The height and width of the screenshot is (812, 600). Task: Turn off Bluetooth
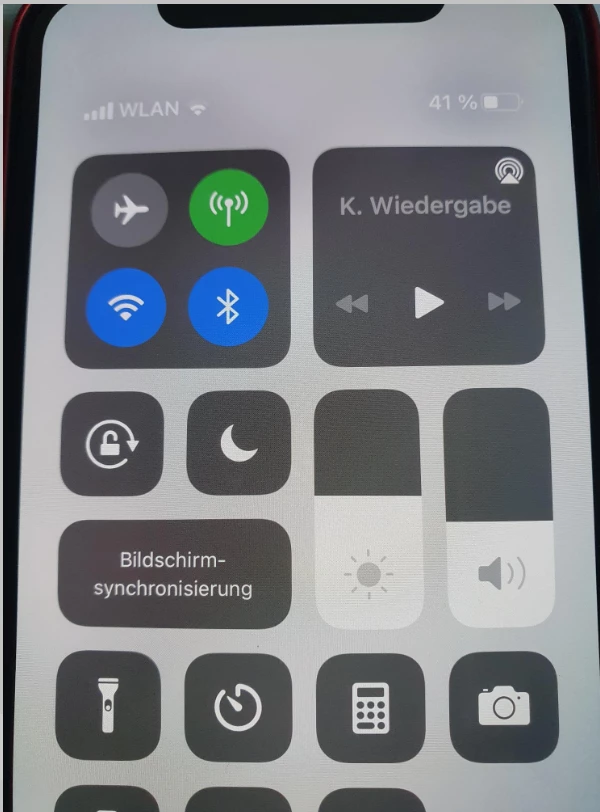[228, 307]
